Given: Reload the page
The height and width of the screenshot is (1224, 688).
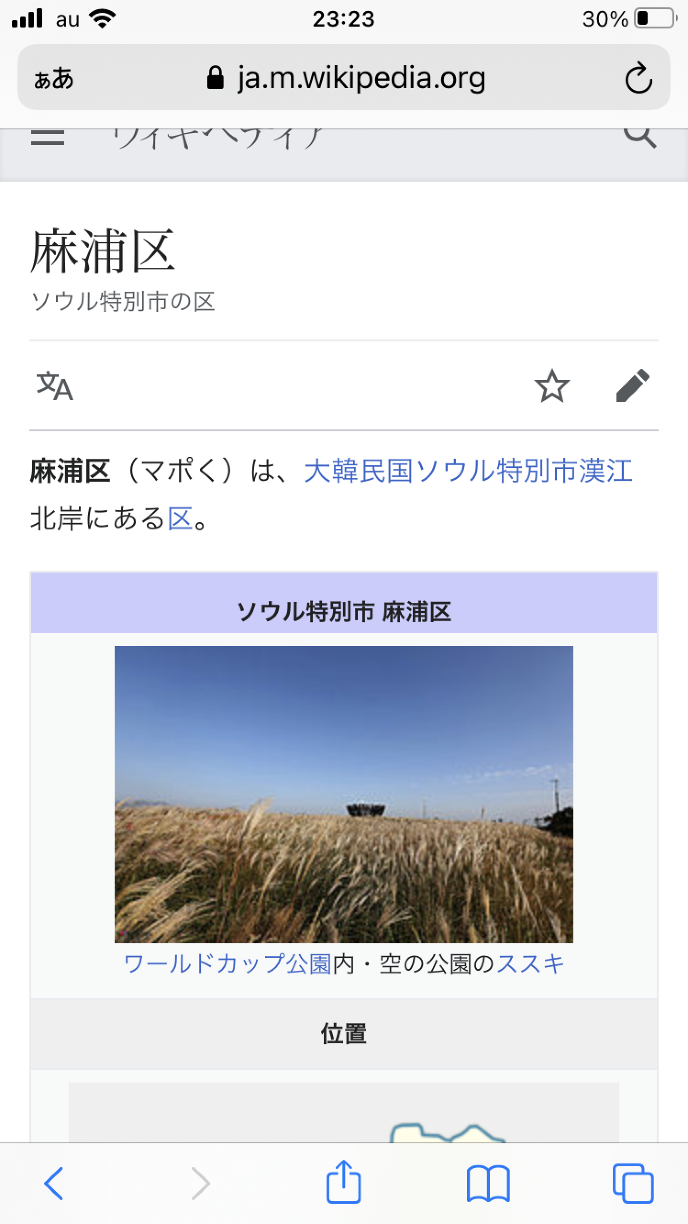Looking at the screenshot, I should pos(638,78).
